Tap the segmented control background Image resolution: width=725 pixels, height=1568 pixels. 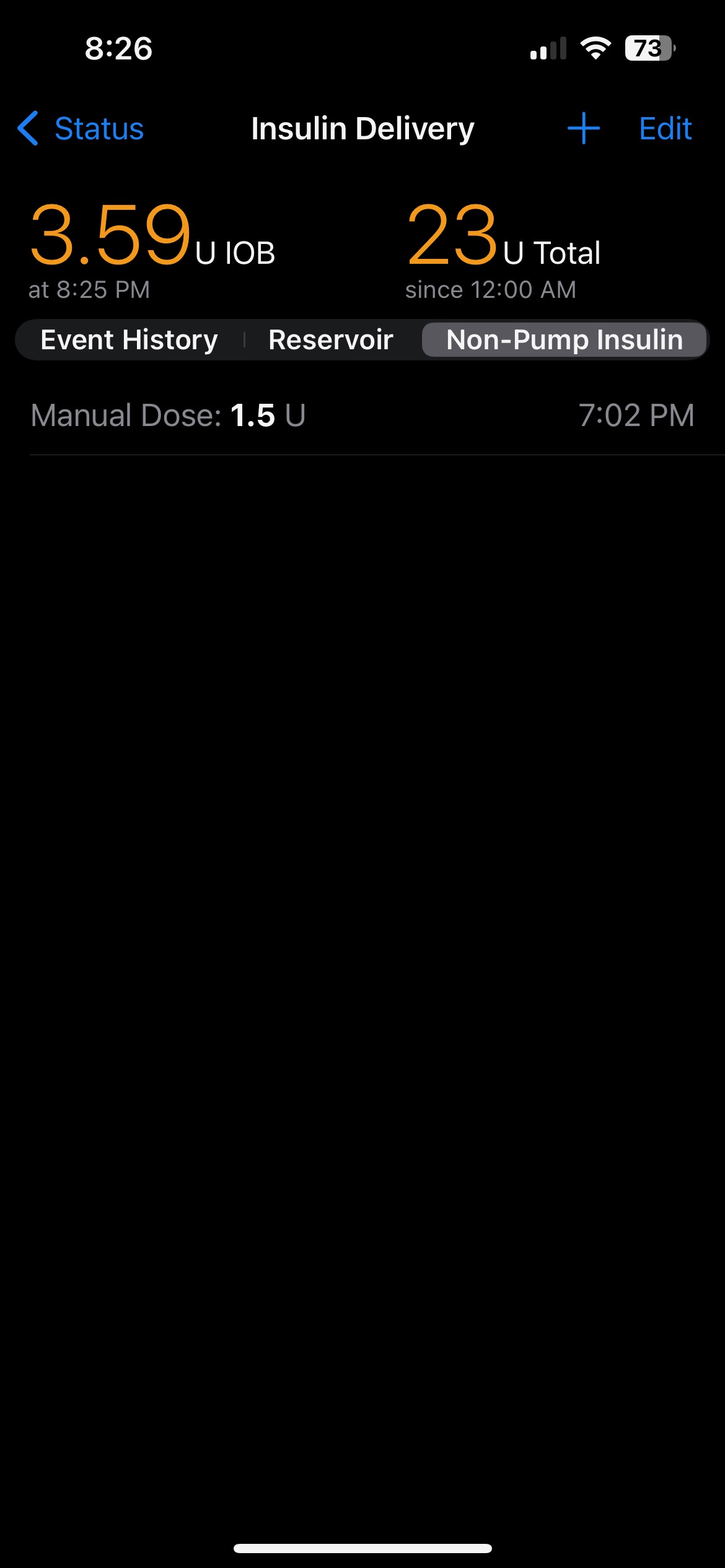[362, 339]
